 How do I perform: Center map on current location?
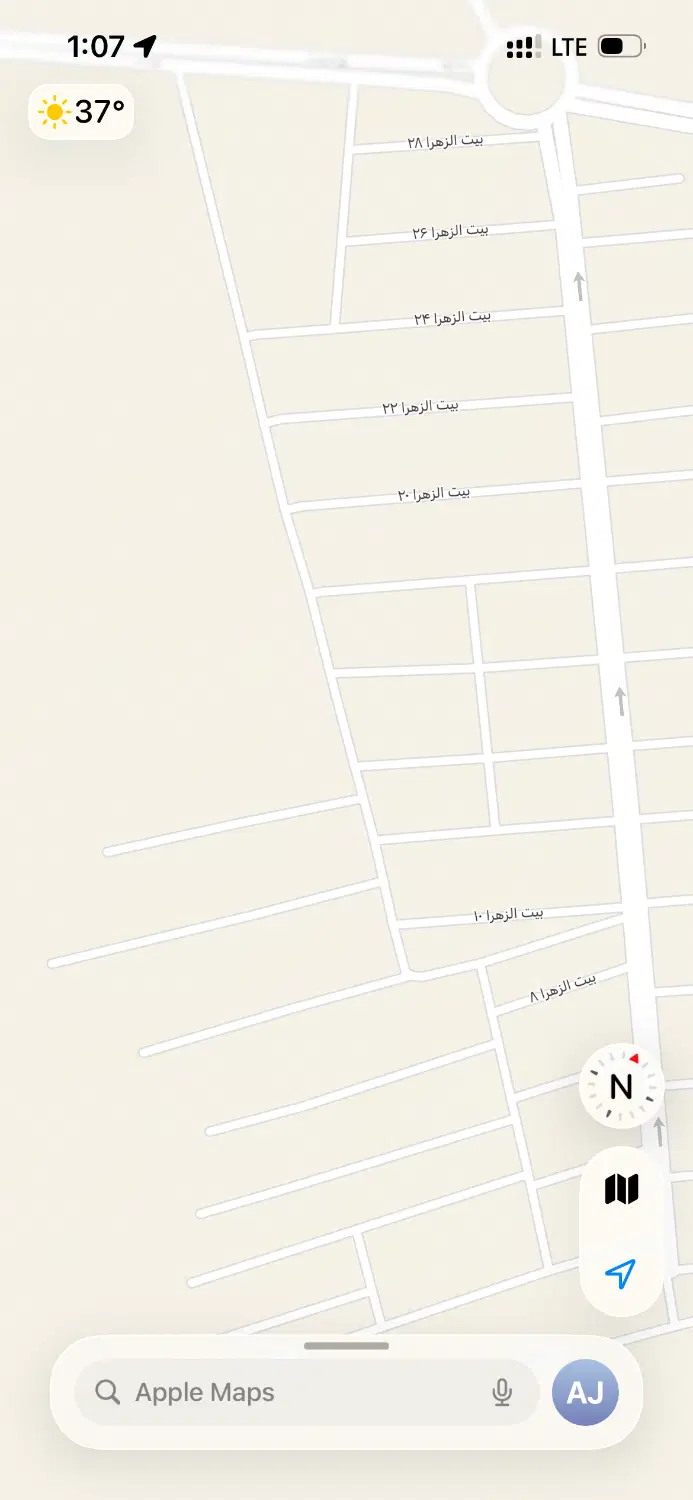point(621,1273)
